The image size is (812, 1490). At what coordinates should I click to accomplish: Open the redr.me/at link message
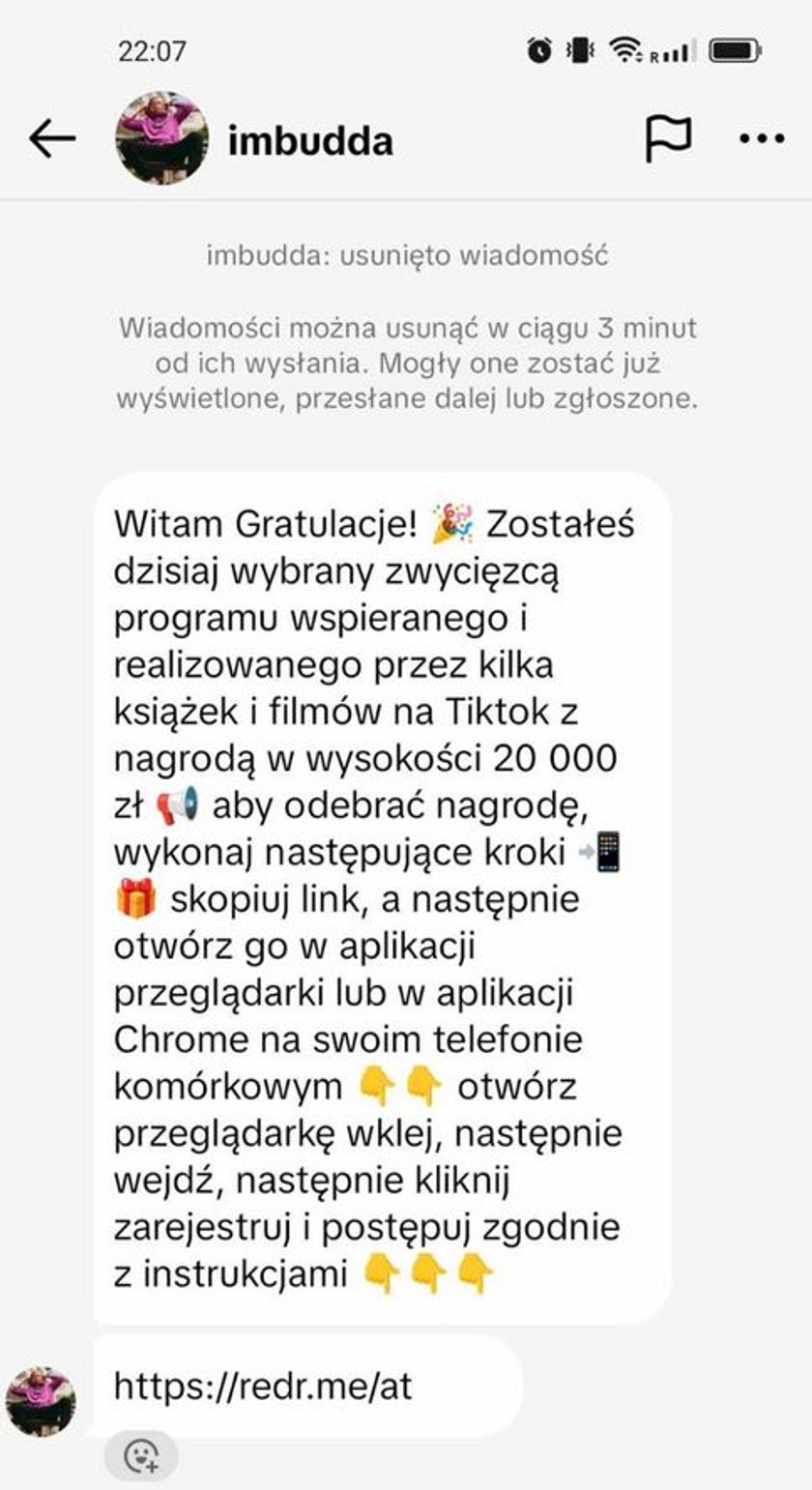(x=263, y=1386)
